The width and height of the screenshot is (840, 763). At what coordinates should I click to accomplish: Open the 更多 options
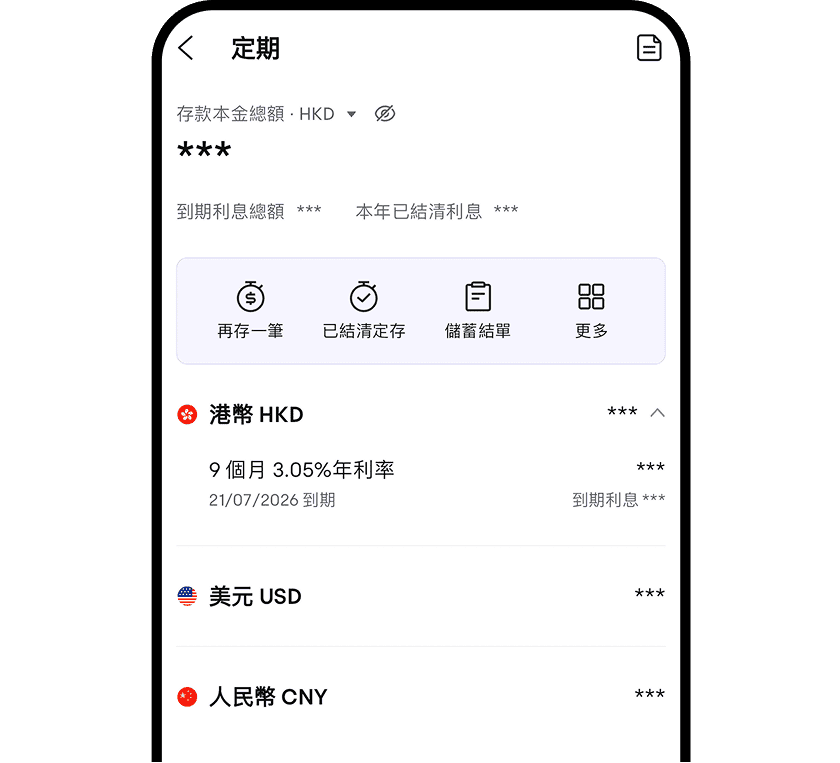(591, 310)
